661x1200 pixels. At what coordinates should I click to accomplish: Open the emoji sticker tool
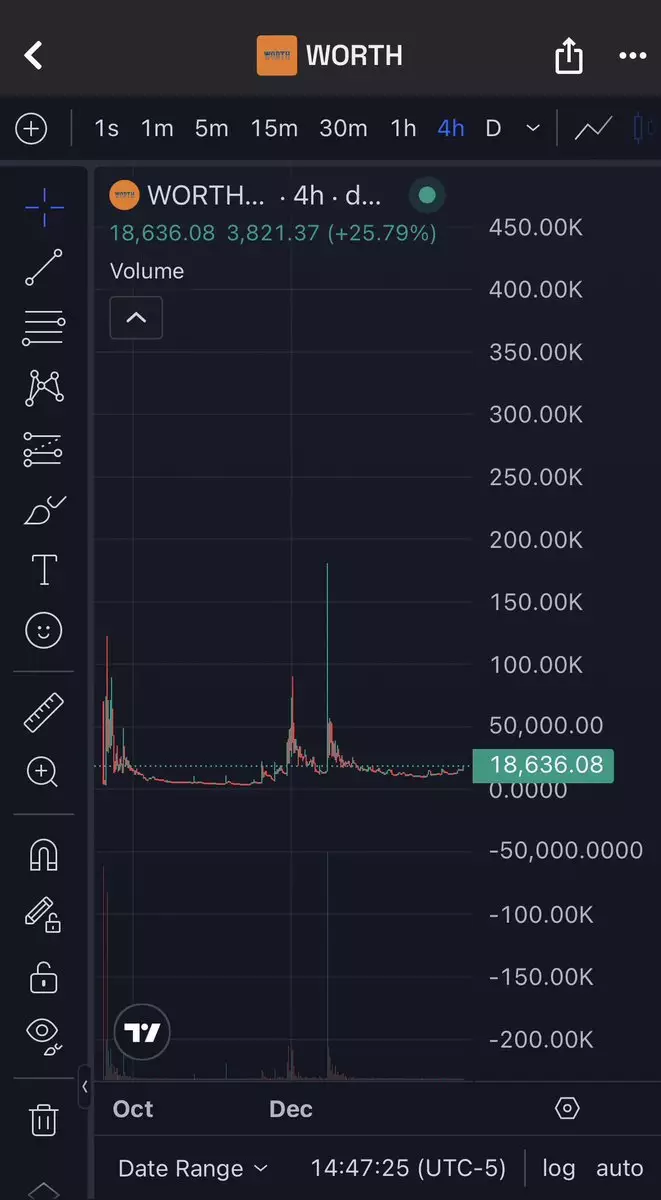tap(43, 630)
